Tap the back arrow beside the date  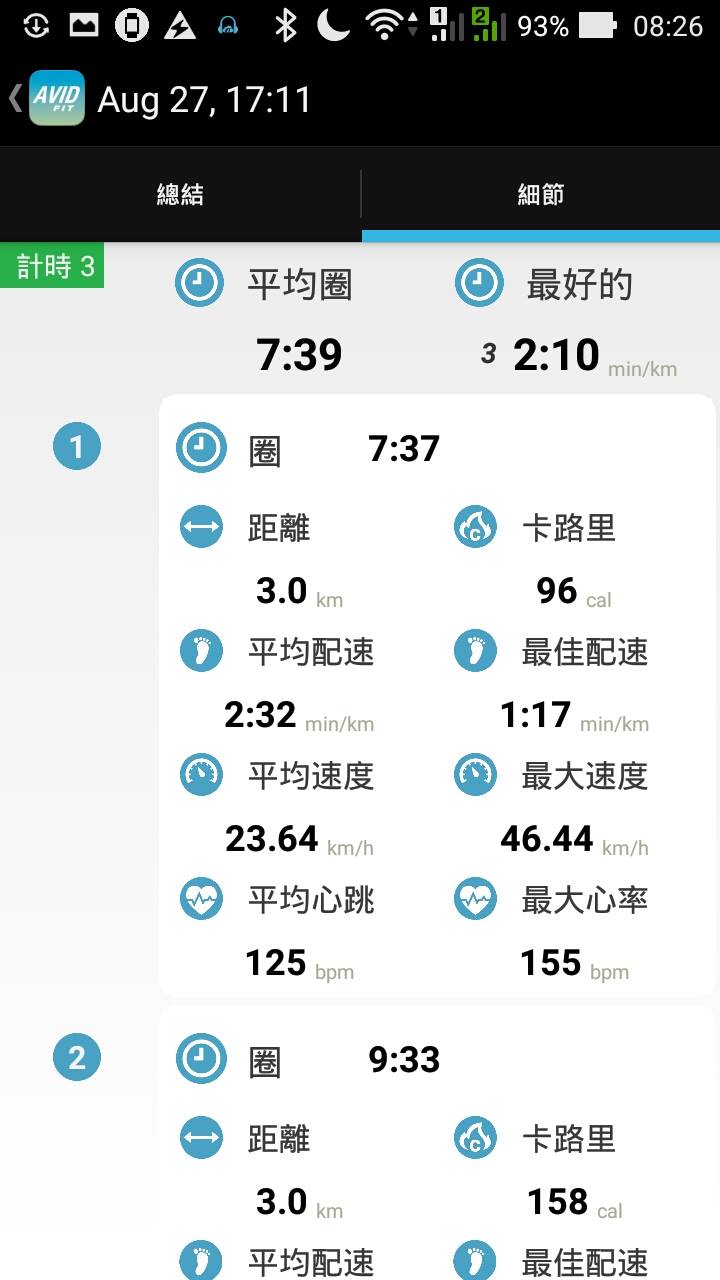pos(12,99)
